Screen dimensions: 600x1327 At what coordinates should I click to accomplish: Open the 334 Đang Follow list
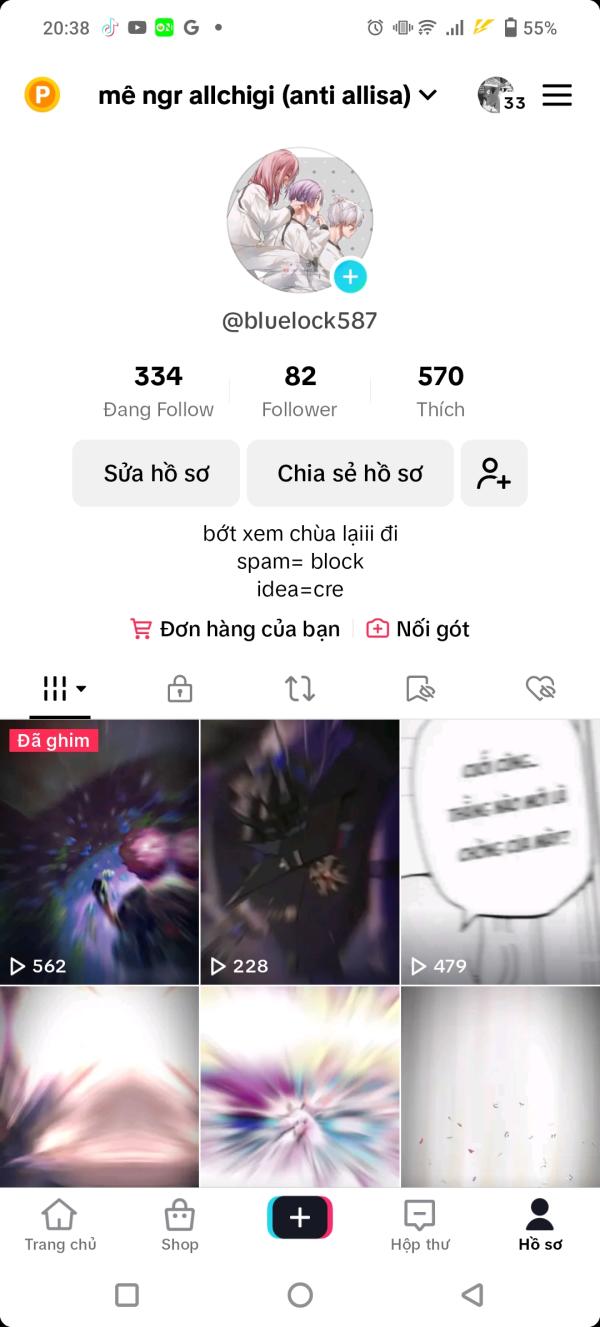pyautogui.click(x=158, y=391)
